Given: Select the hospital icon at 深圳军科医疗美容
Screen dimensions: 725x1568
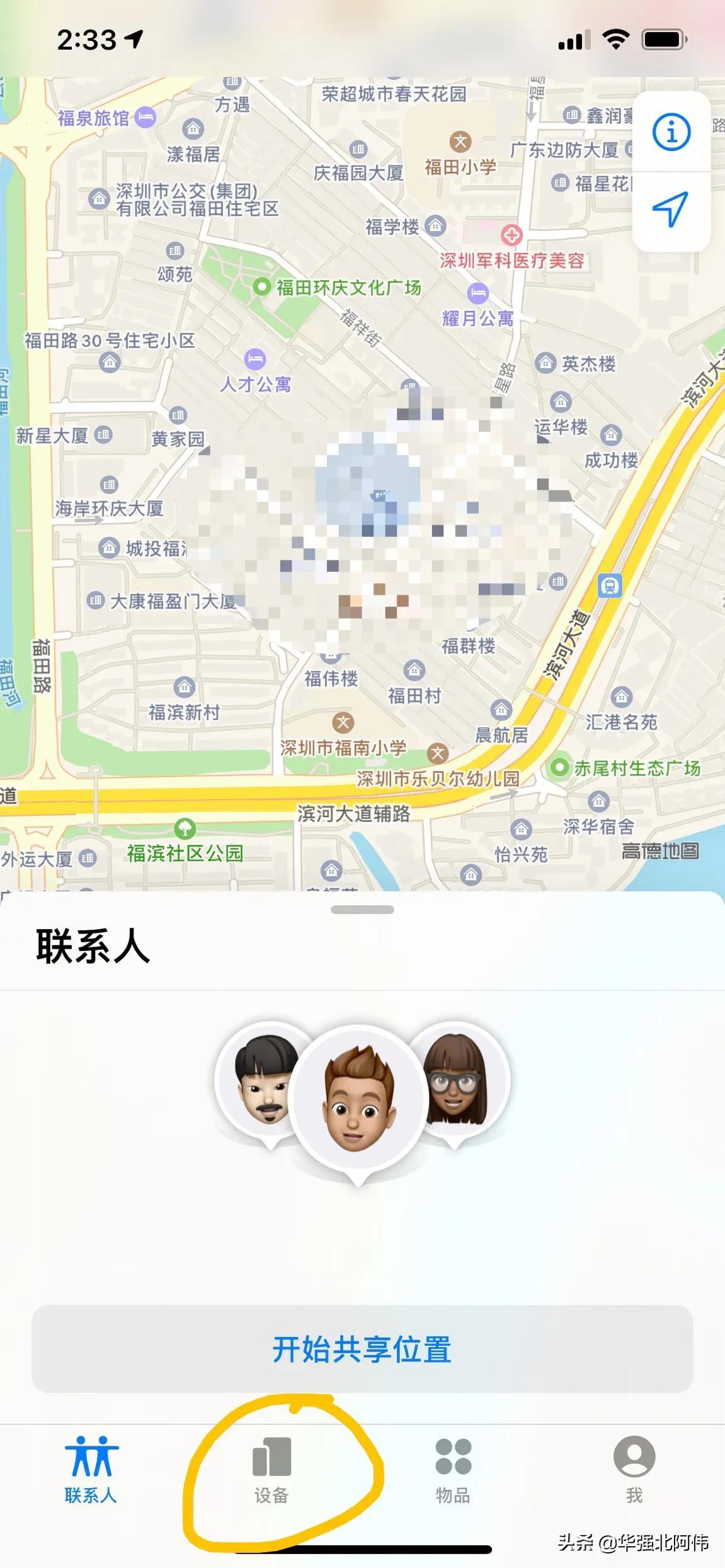Looking at the screenshot, I should point(511,235).
